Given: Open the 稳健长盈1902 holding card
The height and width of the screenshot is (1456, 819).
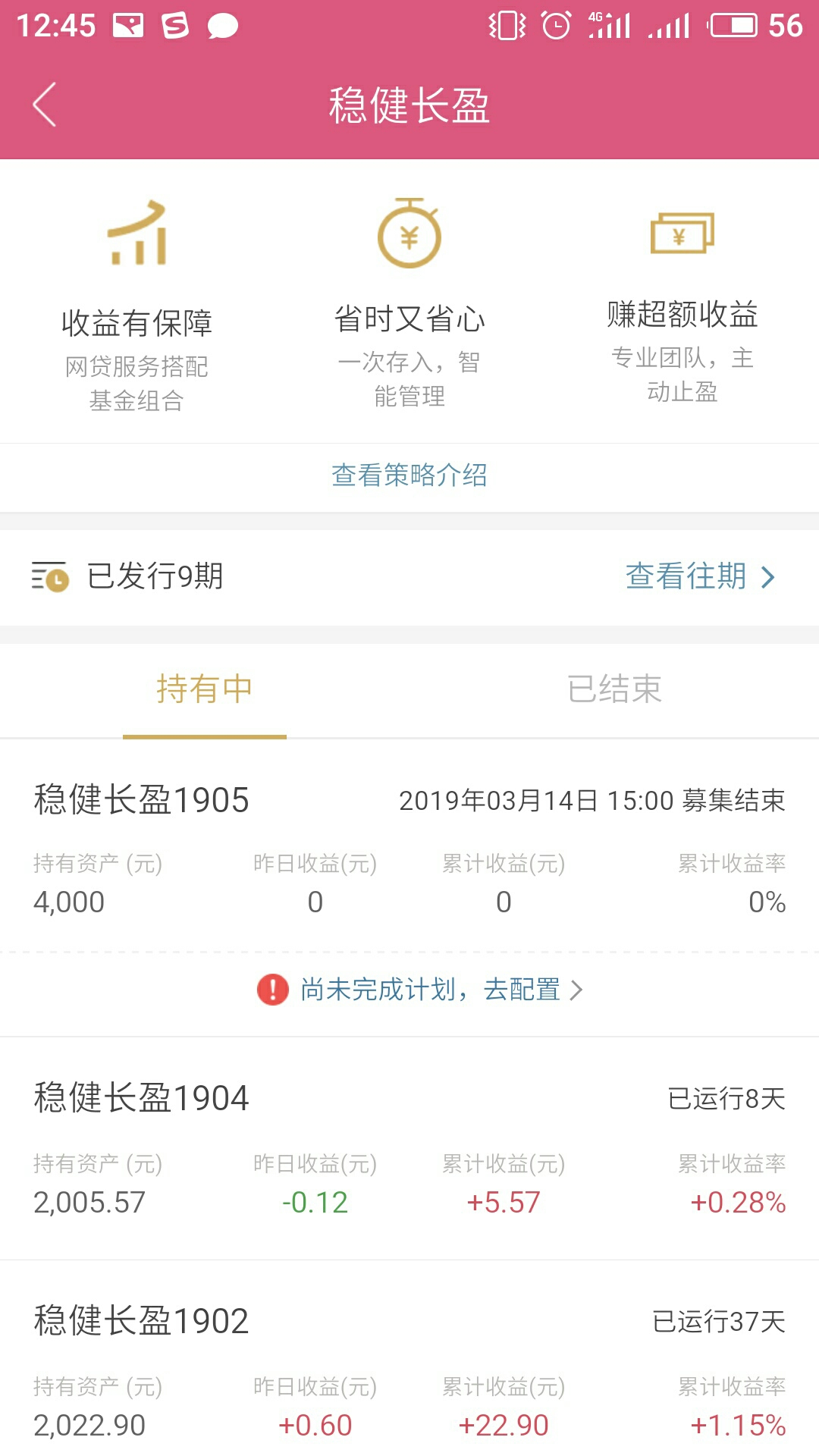Looking at the screenshot, I should coord(409,1359).
